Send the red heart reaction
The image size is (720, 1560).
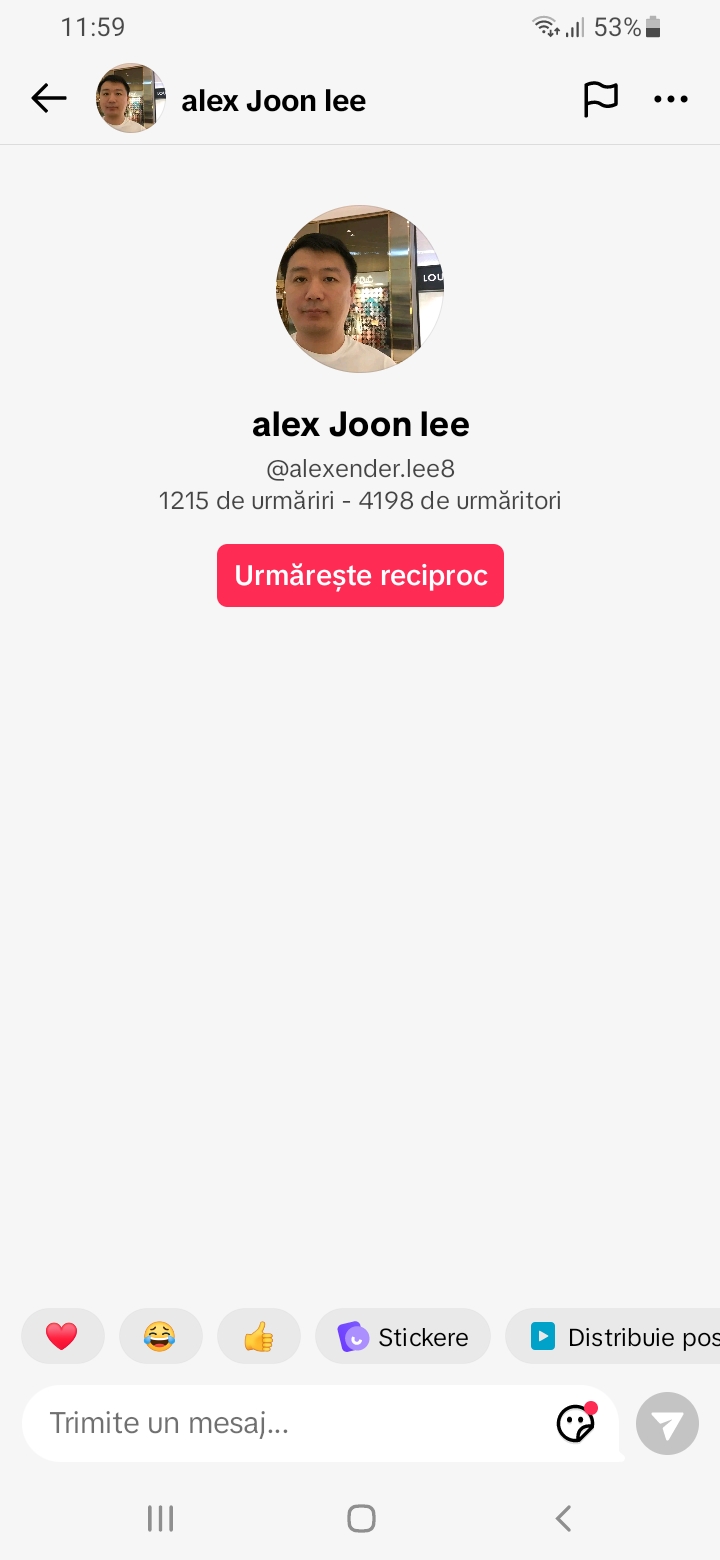62,1336
